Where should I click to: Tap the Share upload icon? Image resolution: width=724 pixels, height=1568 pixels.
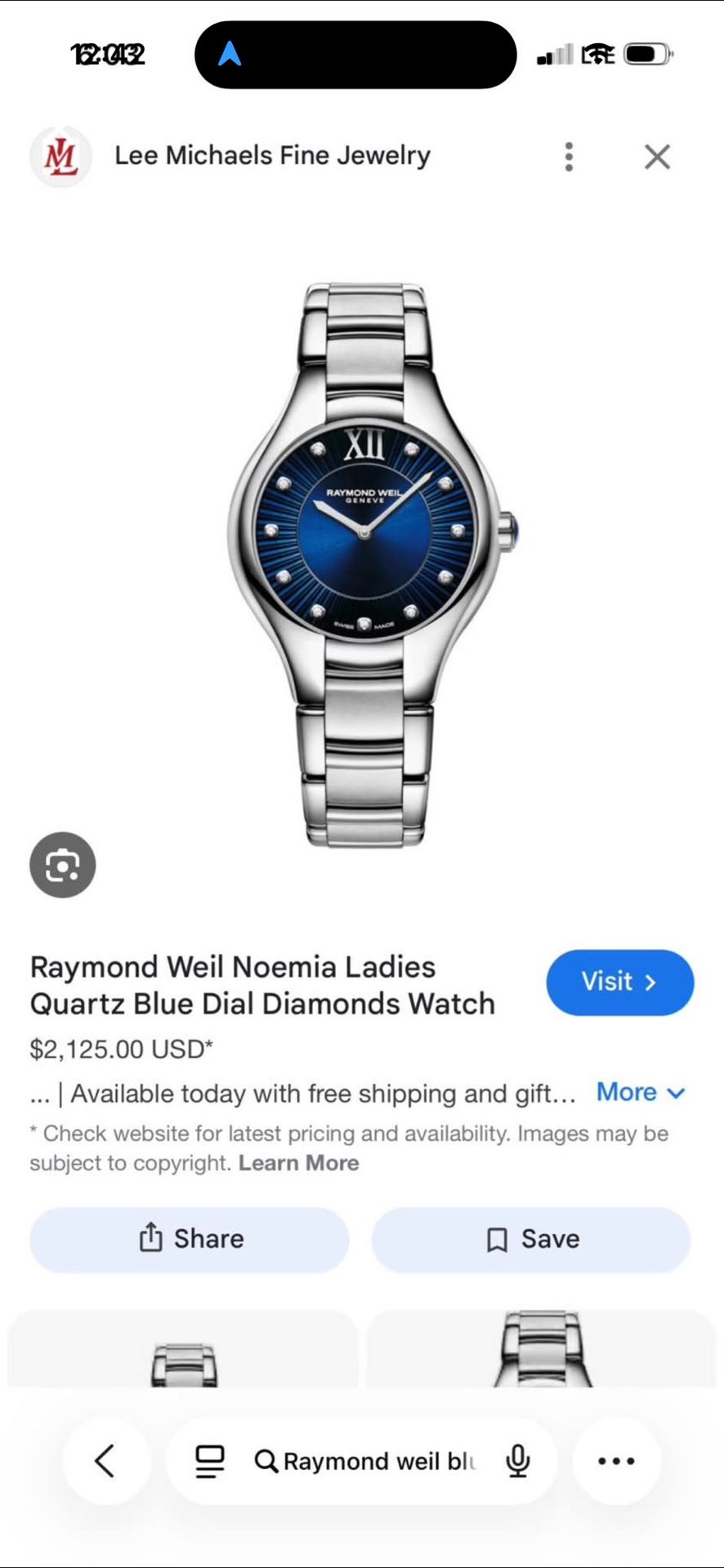(151, 1239)
